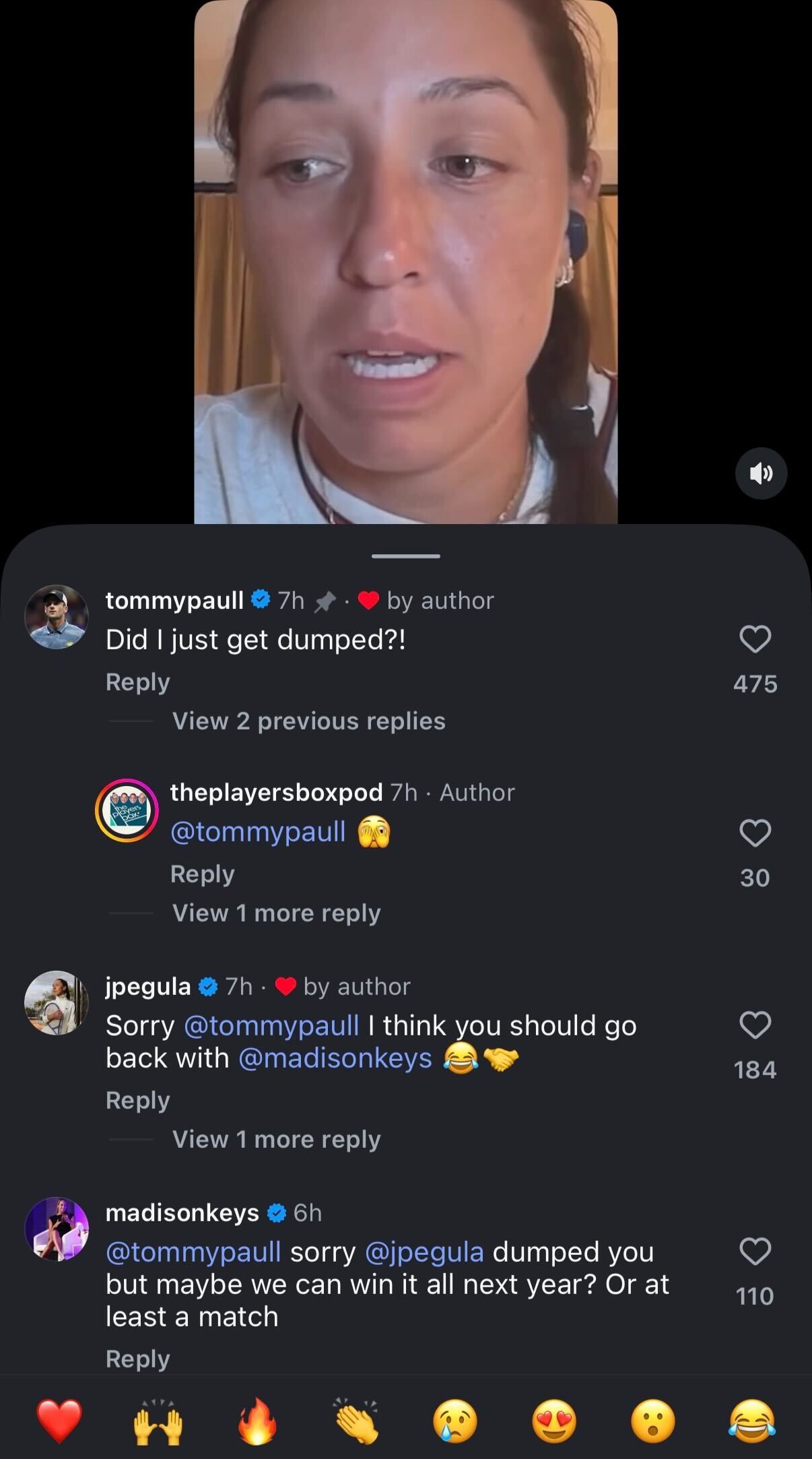Screen dimensions: 812x1459
Task: Mute the video audio
Action: 762,474
